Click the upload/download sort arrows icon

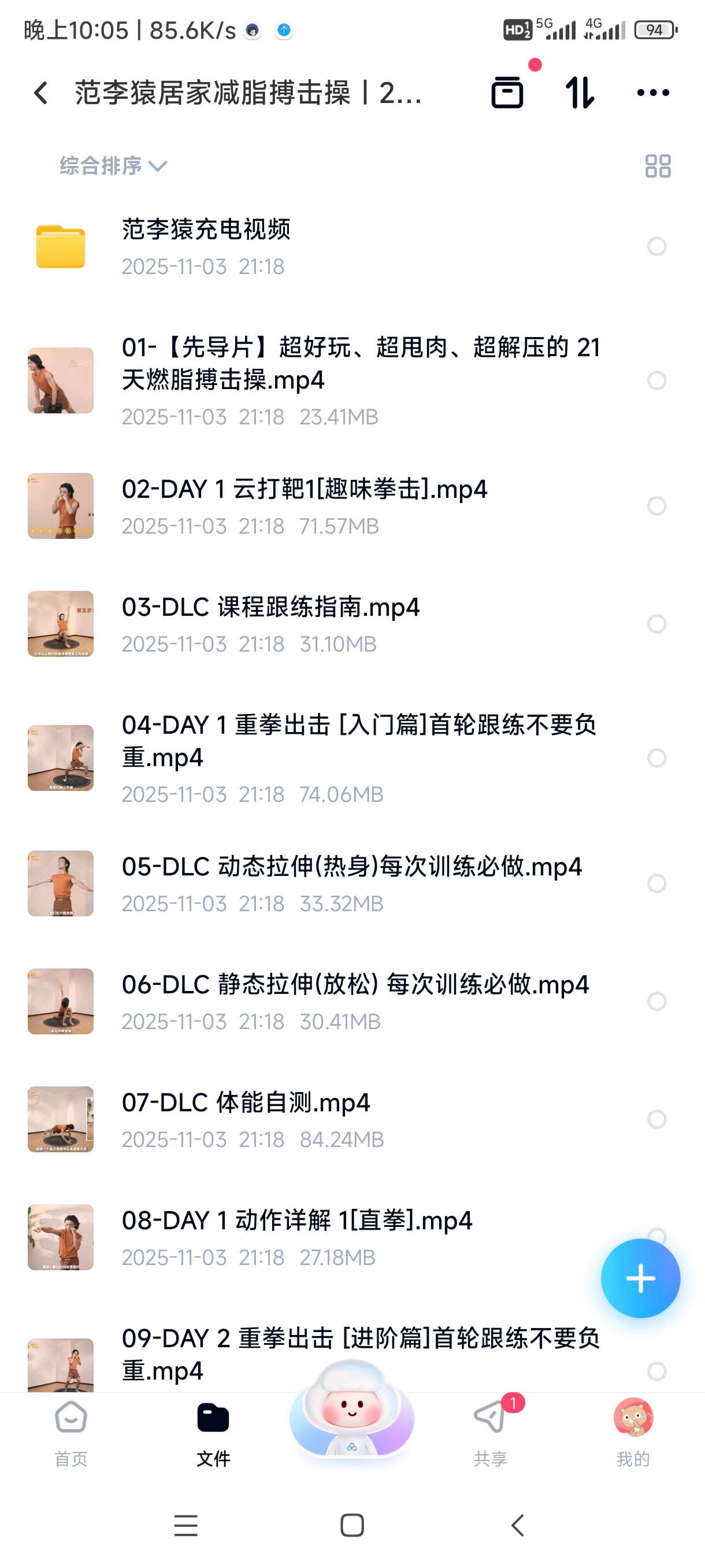tap(580, 92)
